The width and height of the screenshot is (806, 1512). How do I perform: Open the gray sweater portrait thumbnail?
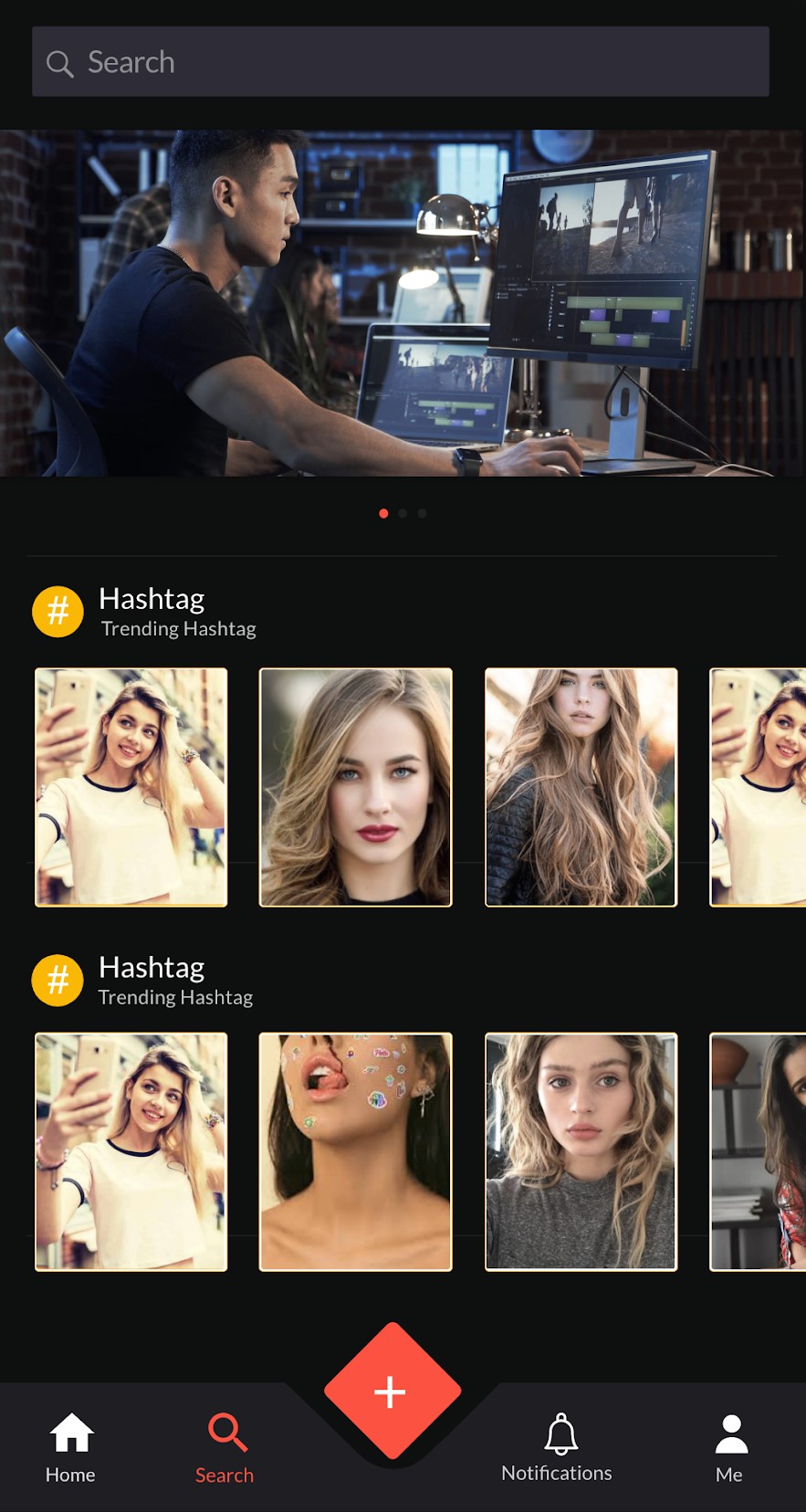pyautogui.click(x=581, y=1151)
